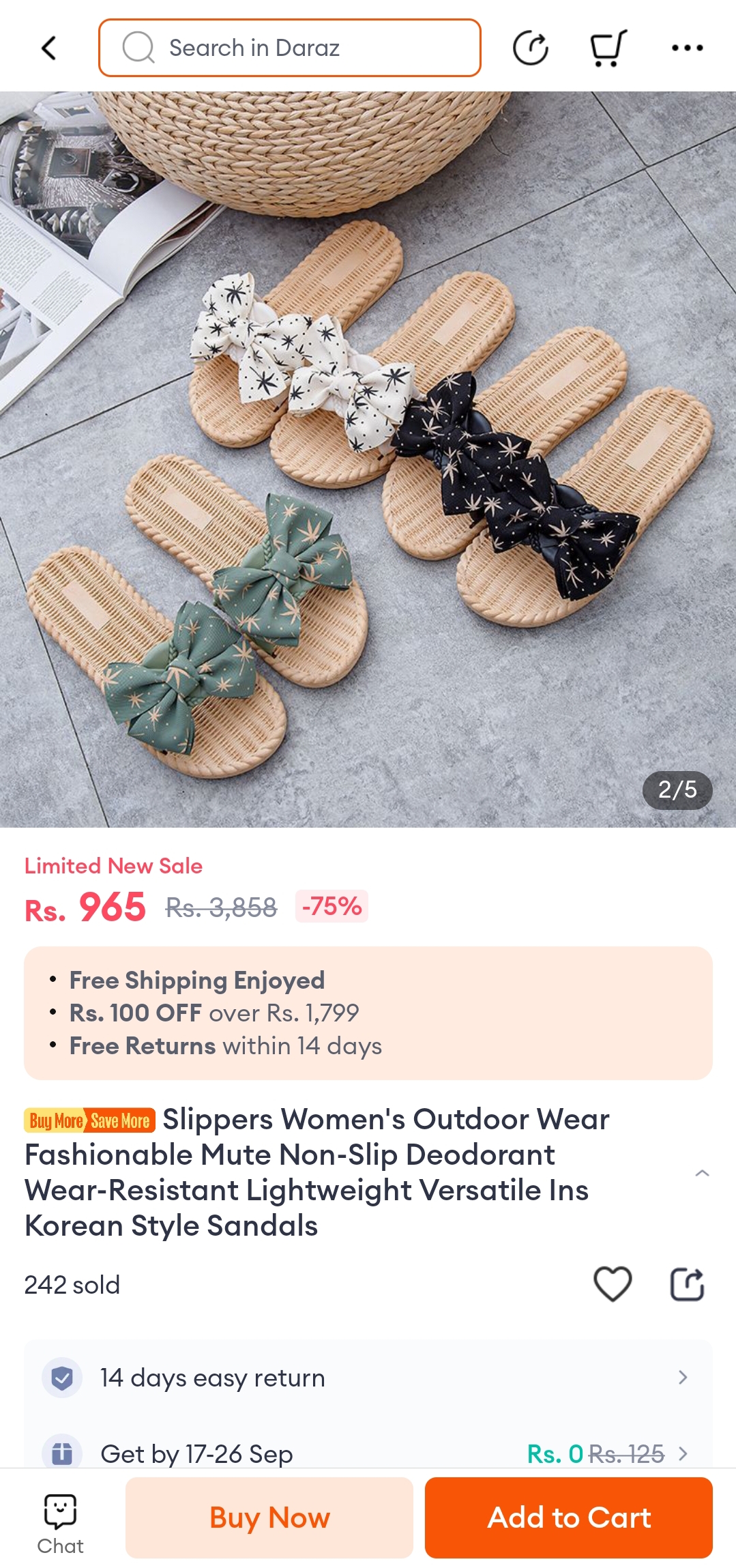The image size is (736, 1568).
Task: Open 14 days easy return details
Action: 368,1378
